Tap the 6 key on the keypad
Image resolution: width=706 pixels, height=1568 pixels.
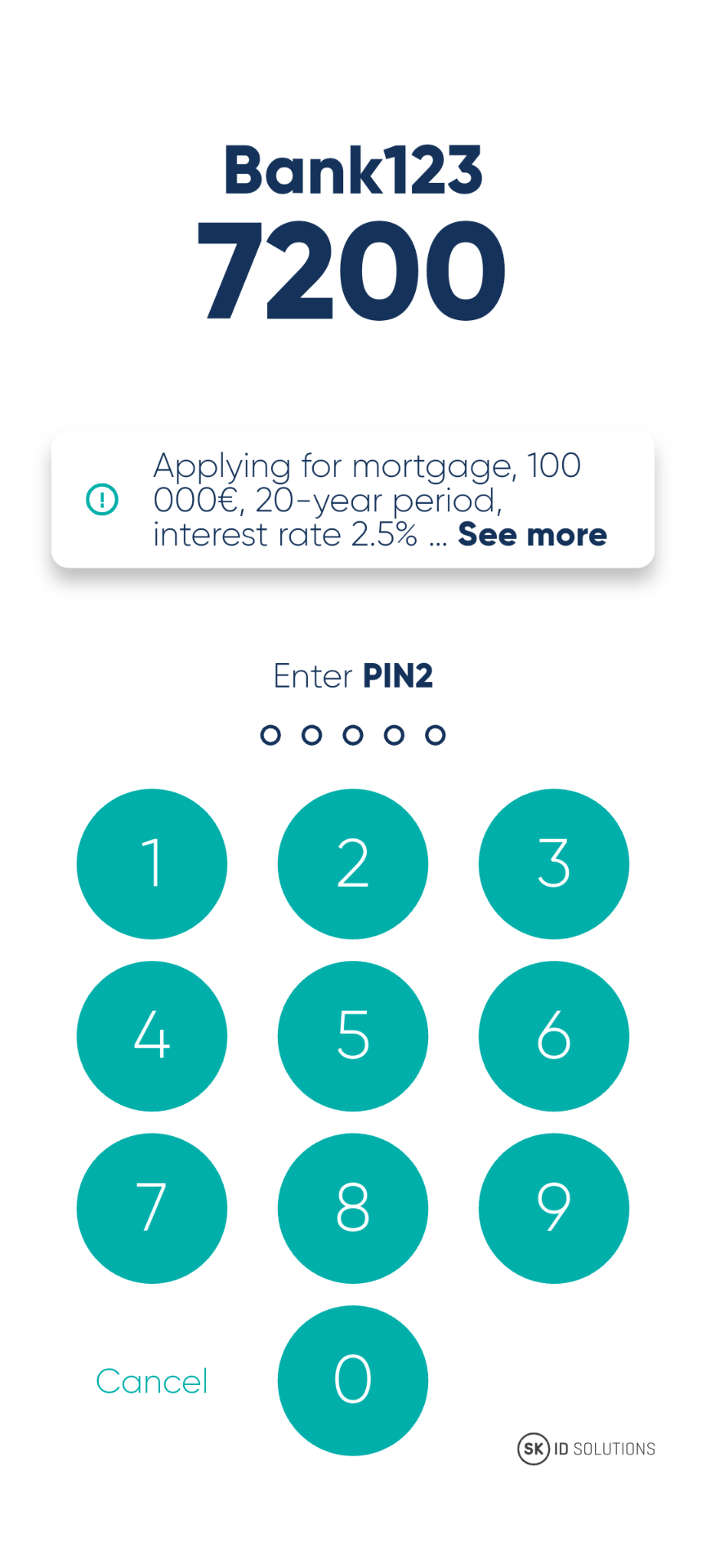click(554, 1036)
